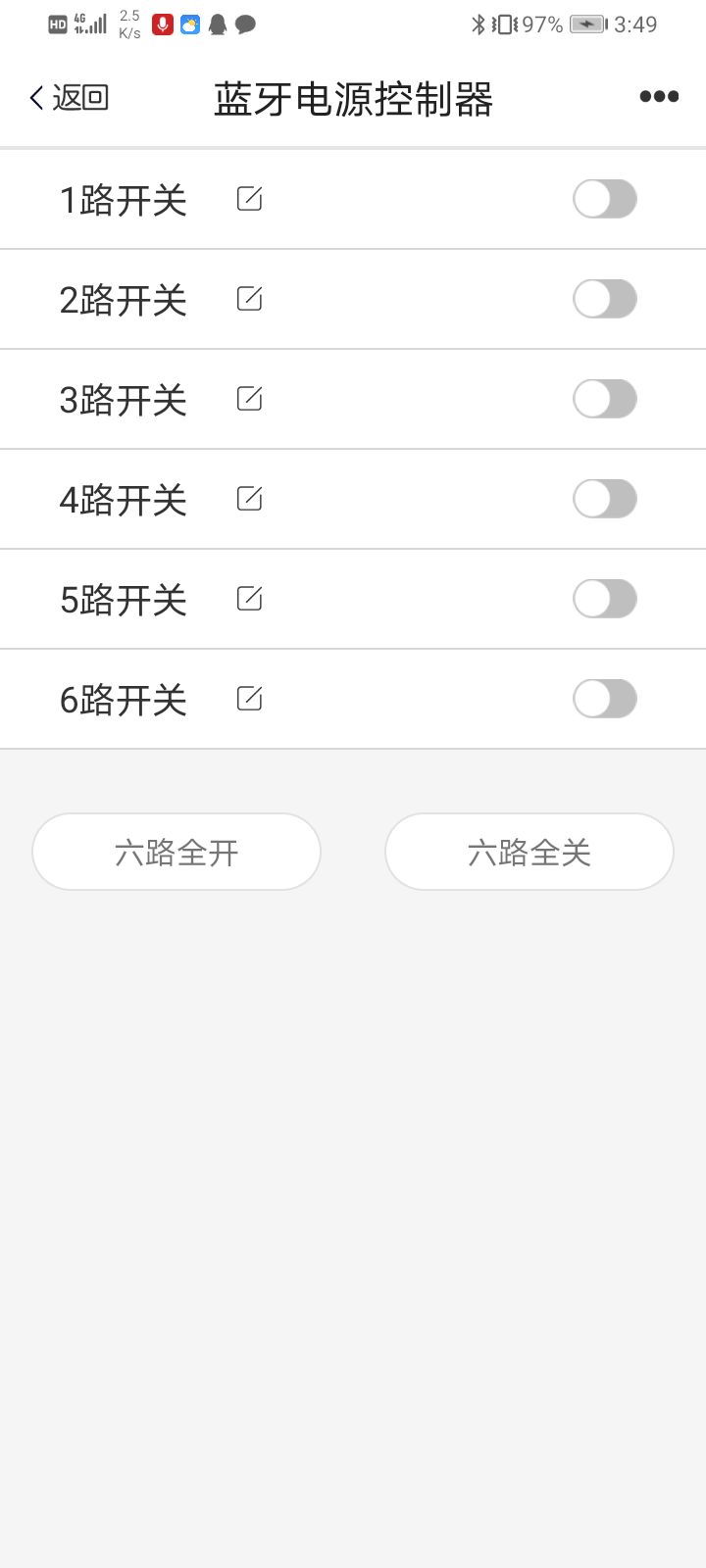The height and width of the screenshot is (1568, 706).
Task: Edit the name of 1路开关
Action: [250, 199]
